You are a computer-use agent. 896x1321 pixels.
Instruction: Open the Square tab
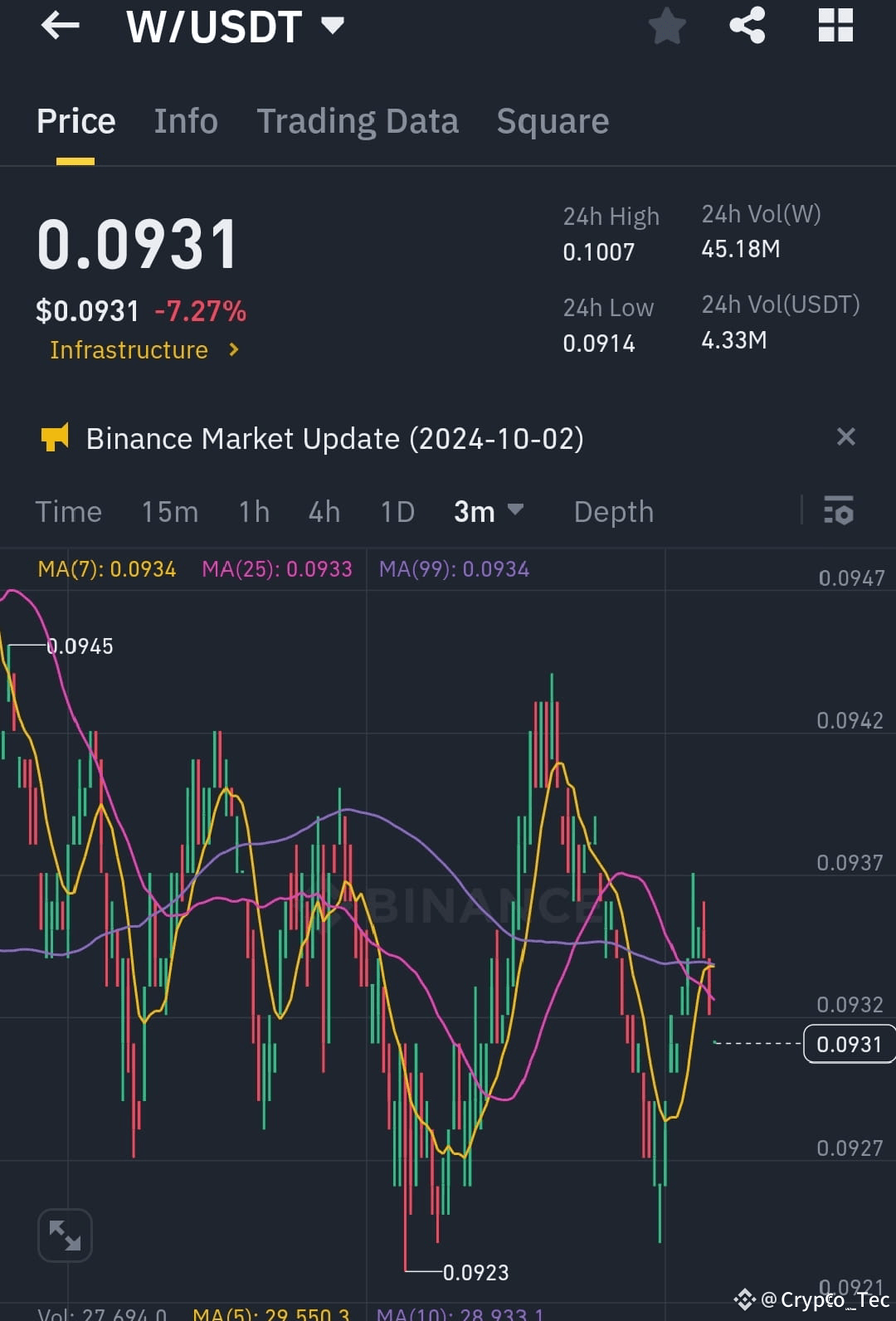click(x=552, y=121)
